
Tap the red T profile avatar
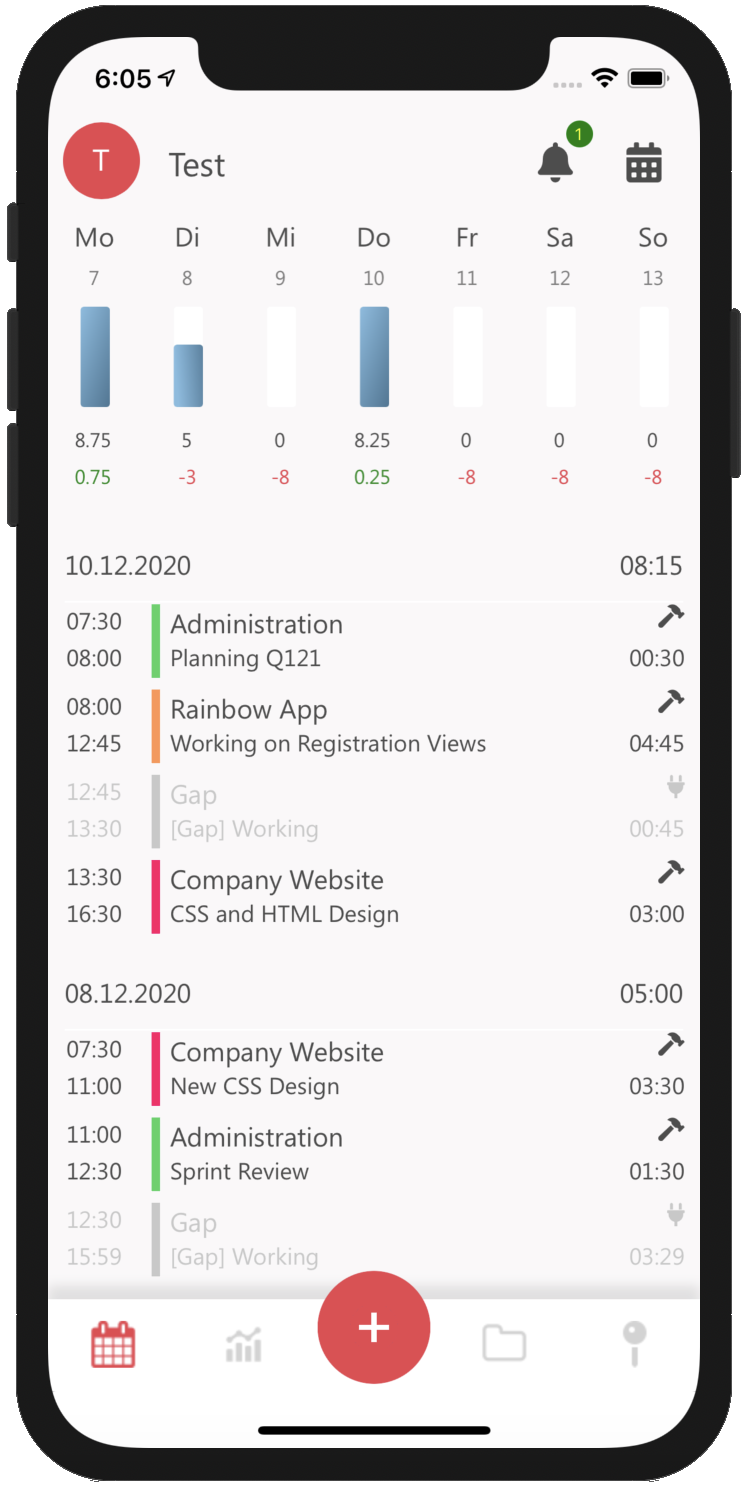[x=101, y=161]
